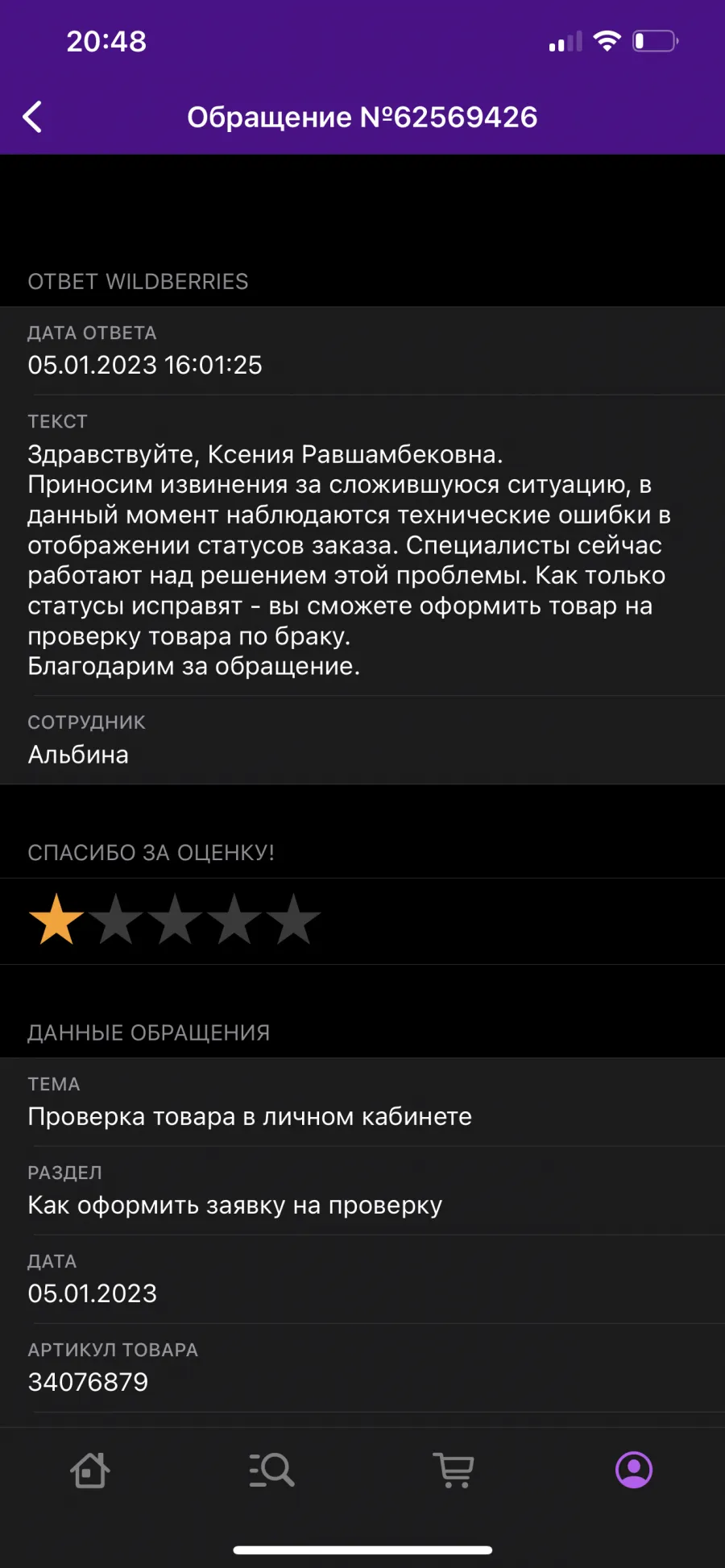This screenshot has width=725, height=1568.
Task: Open the home tab in bottom bar
Action: point(90,1470)
